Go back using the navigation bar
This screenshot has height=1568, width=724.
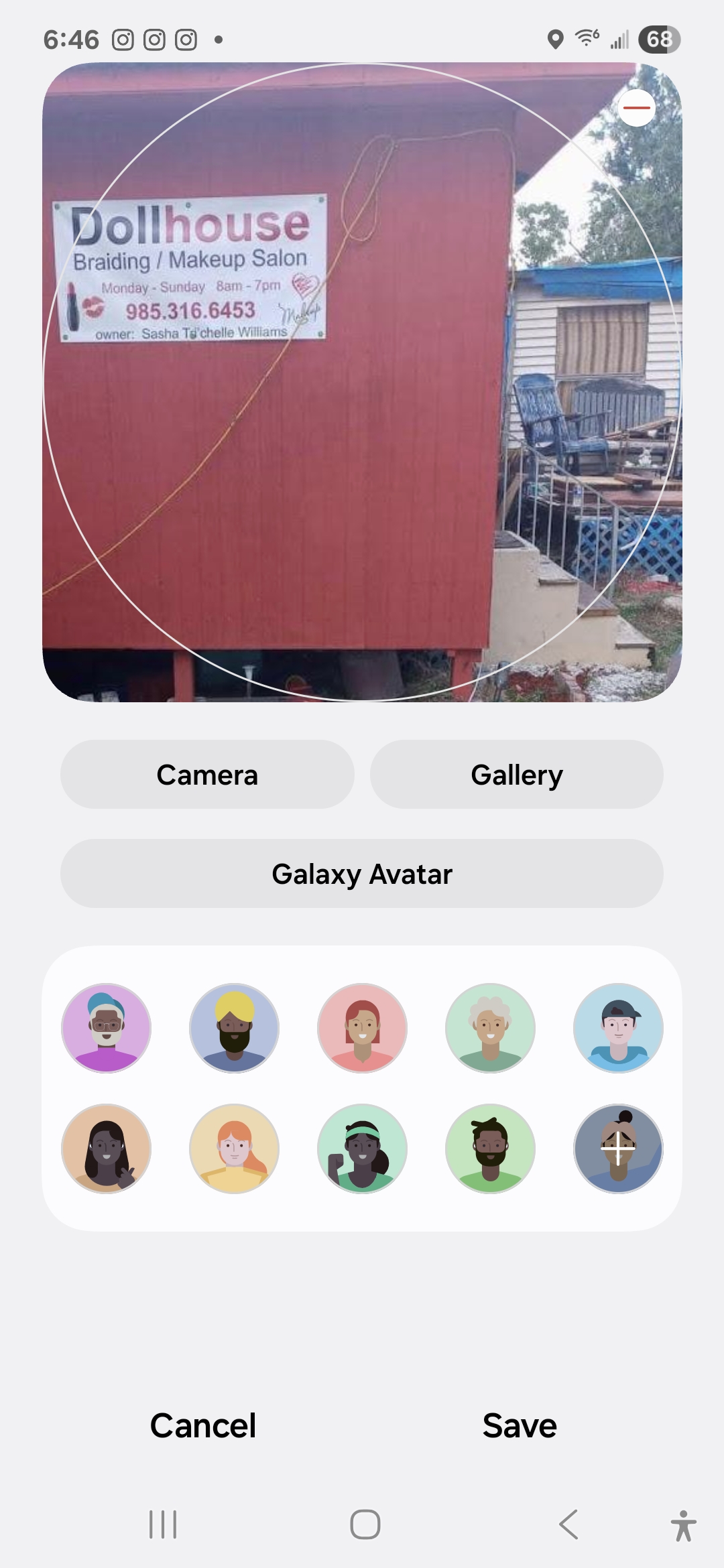[x=568, y=1524]
